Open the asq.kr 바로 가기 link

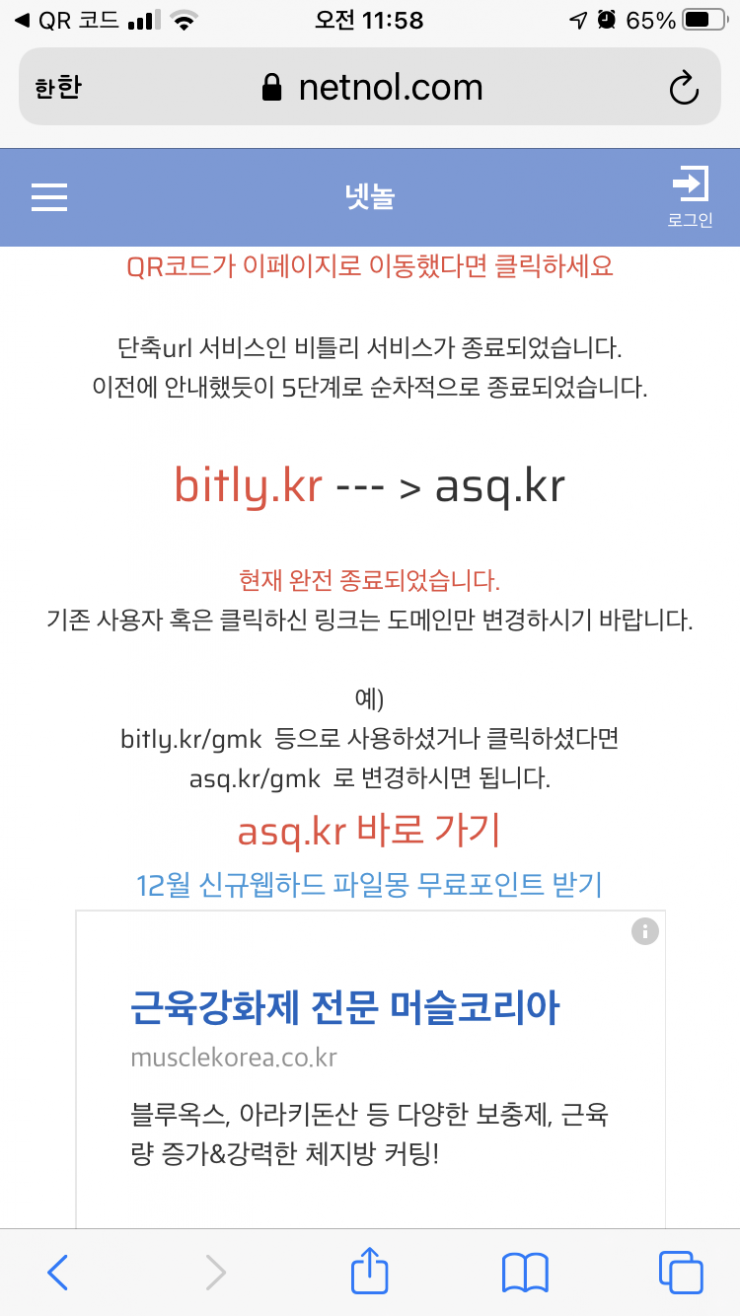369,830
